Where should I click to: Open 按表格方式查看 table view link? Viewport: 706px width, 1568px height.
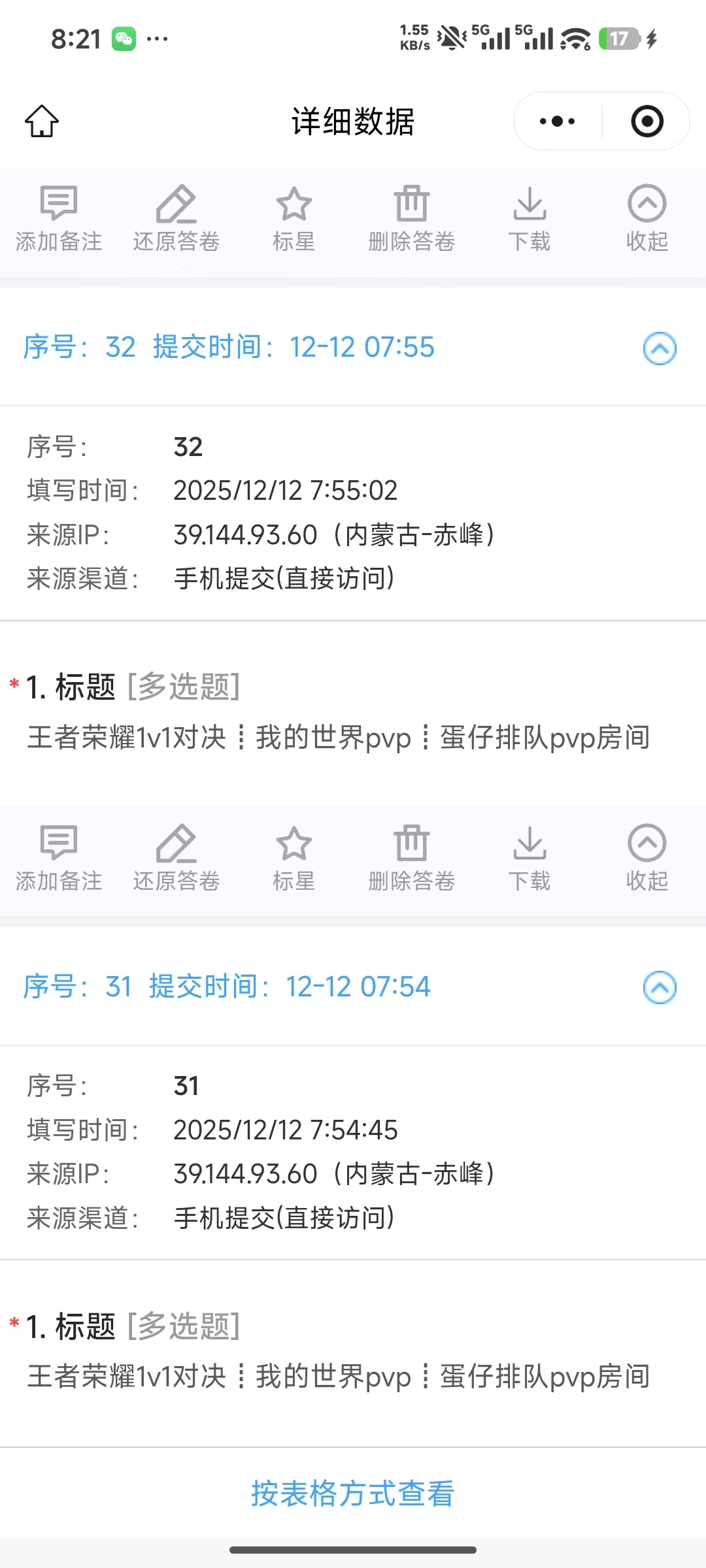(x=353, y=1494)
